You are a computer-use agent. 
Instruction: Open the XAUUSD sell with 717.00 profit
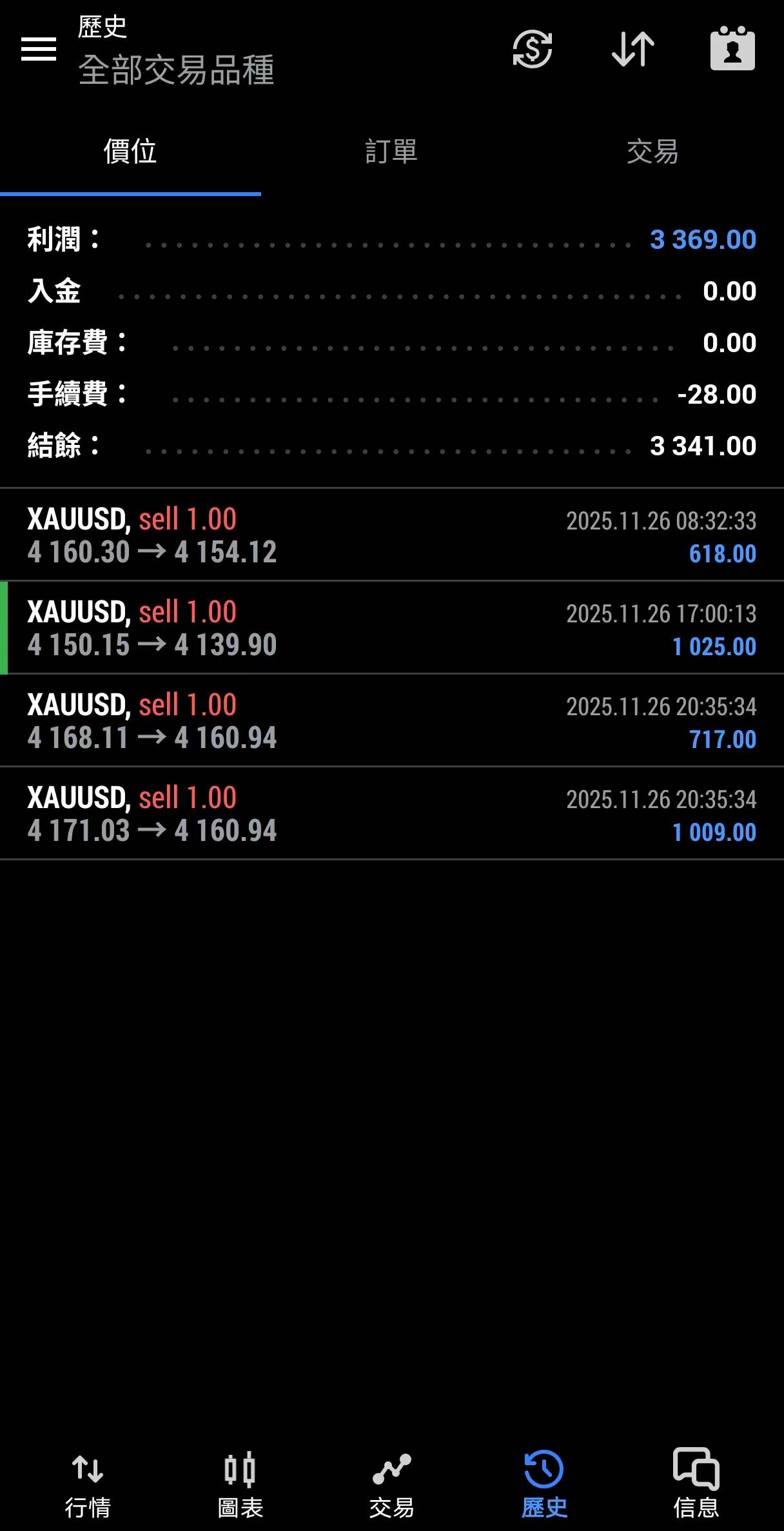point(392,721)
